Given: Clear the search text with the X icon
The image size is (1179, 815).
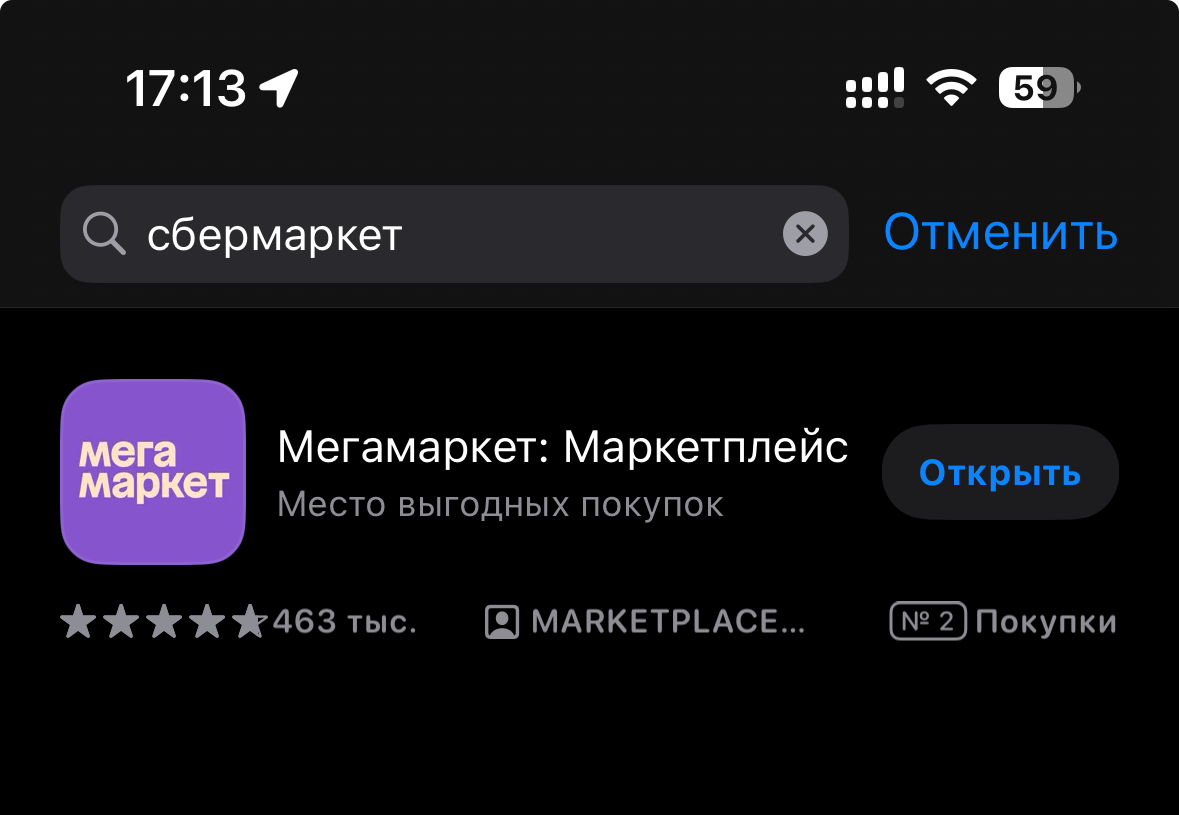Looking at the screenshot, I should click(x=805, y=235).
